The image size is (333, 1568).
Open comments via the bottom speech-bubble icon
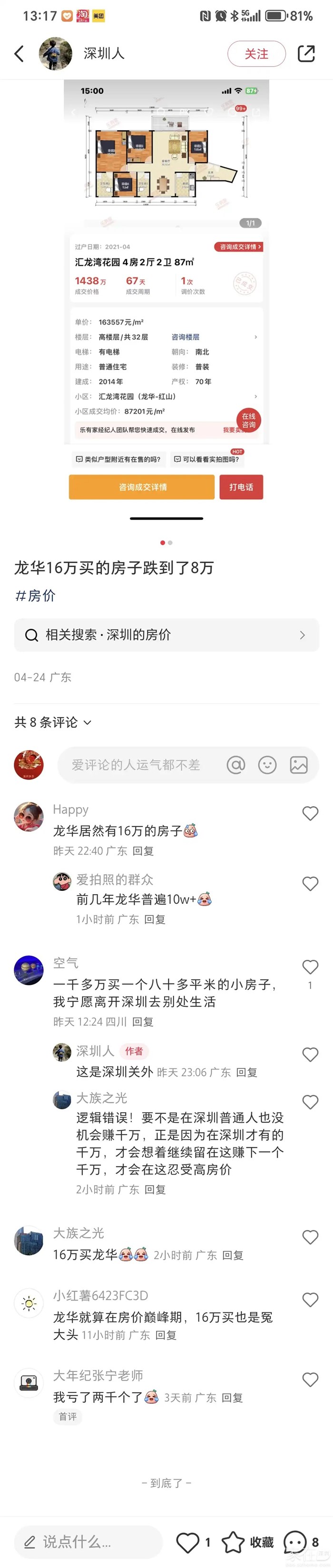pos(295,1542)
